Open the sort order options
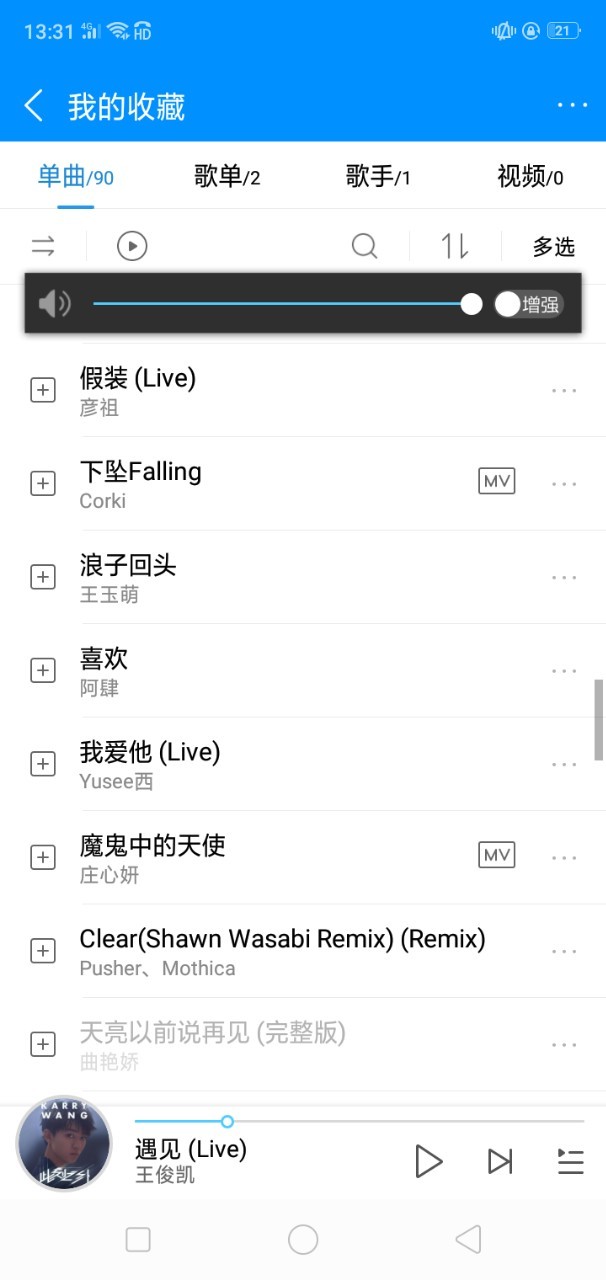Viewport: 606px width, 1280px height. pyautogui.click(x=455, y=245)
